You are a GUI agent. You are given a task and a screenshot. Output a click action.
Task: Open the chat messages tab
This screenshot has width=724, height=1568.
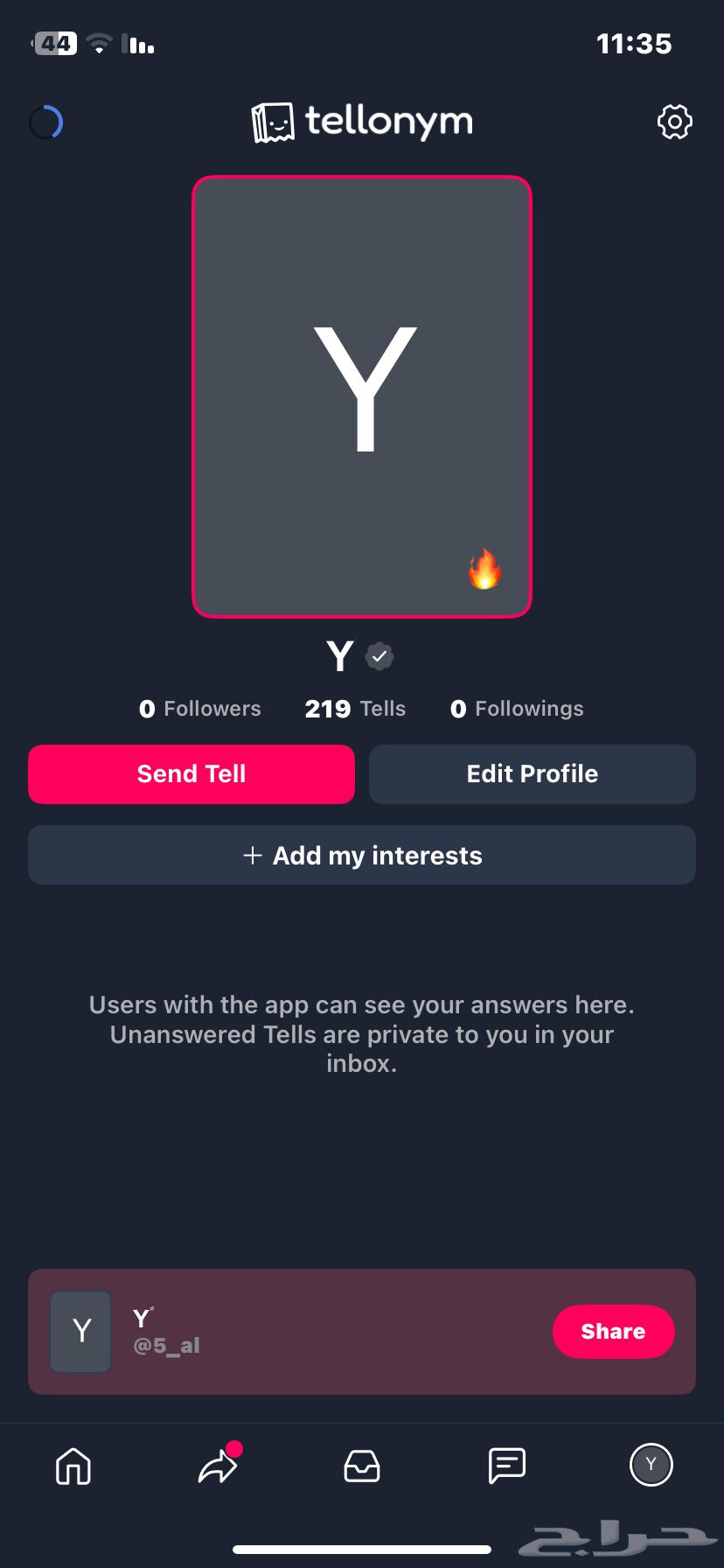tap(506, 1466)
